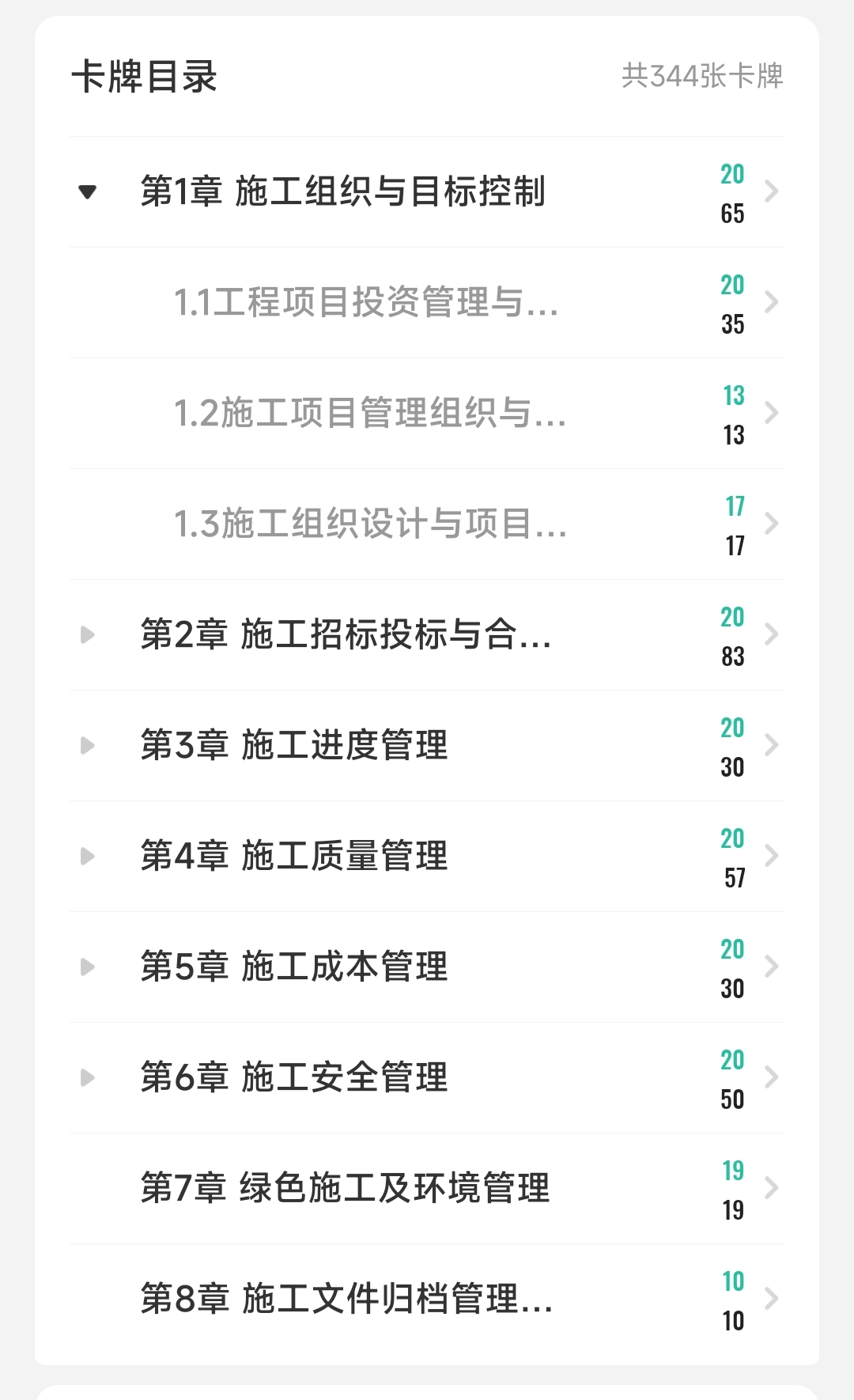Image resolution: width=854 pixels, height=1400 pixels.
Task: Open 第5章 施工成本管理
Action: 427,967
